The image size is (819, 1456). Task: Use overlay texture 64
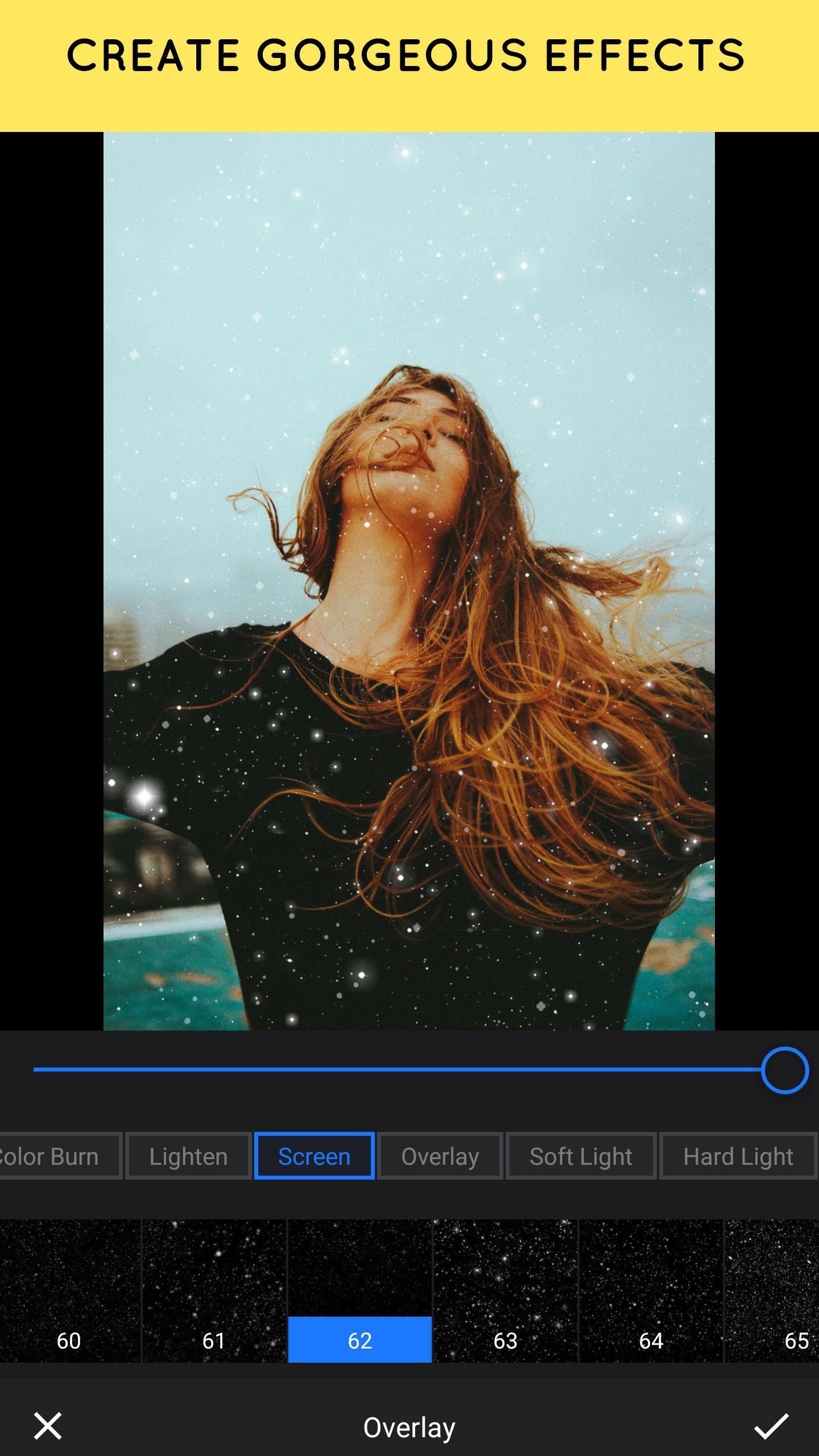tap(651, 1291)
